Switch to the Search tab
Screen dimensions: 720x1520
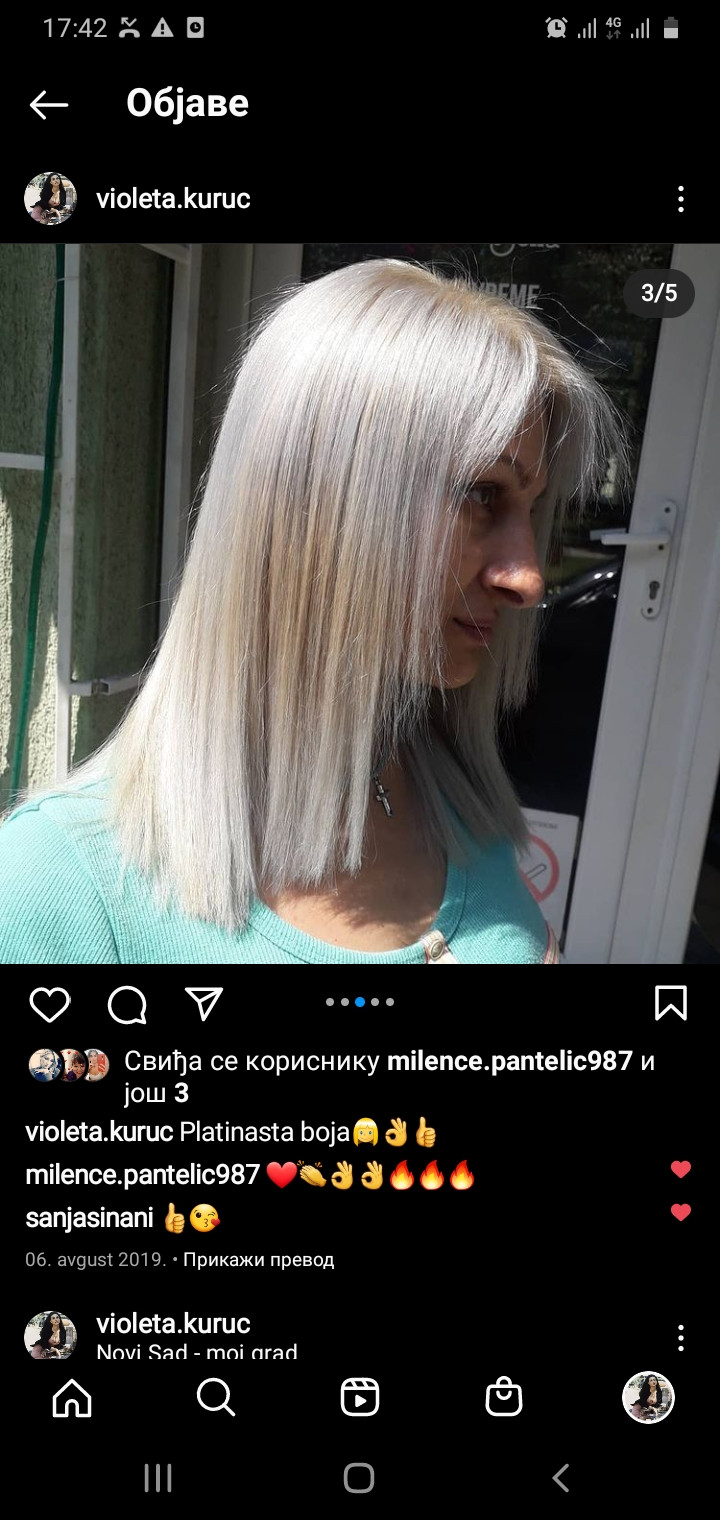pos(215,1397)
